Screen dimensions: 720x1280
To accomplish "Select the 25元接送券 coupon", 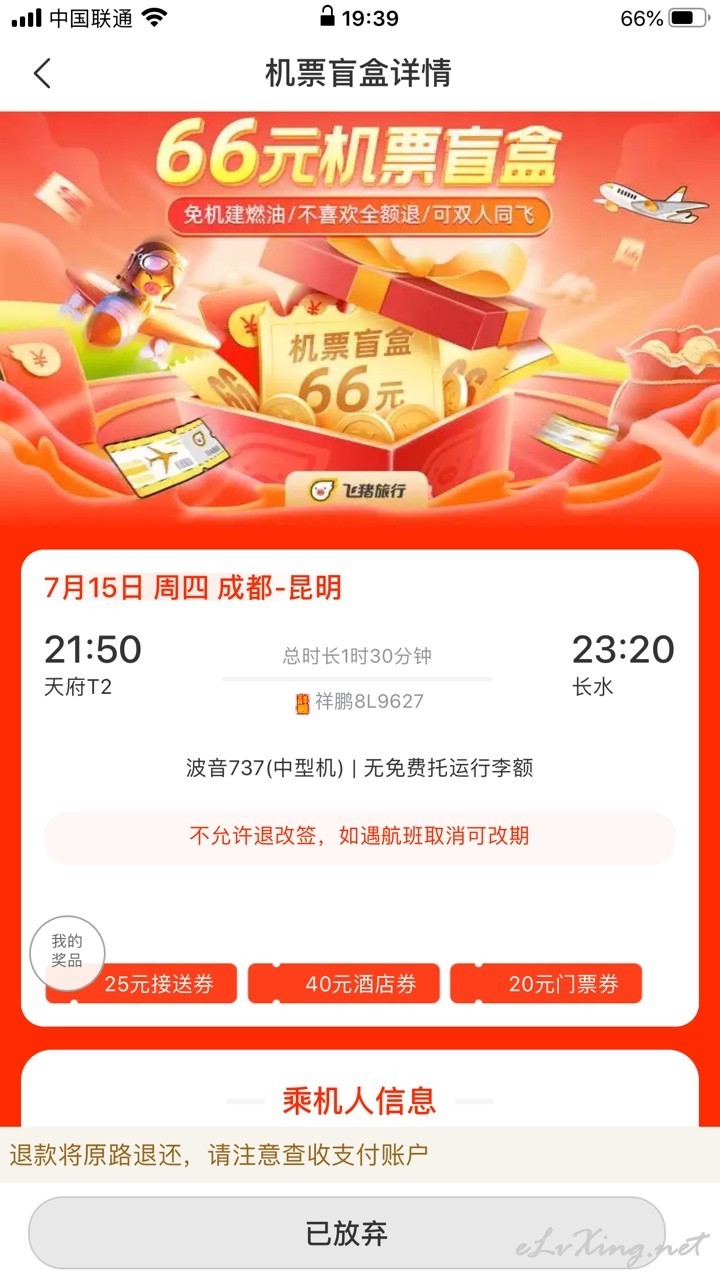I will pyautogui.click(x=142, y=984).
